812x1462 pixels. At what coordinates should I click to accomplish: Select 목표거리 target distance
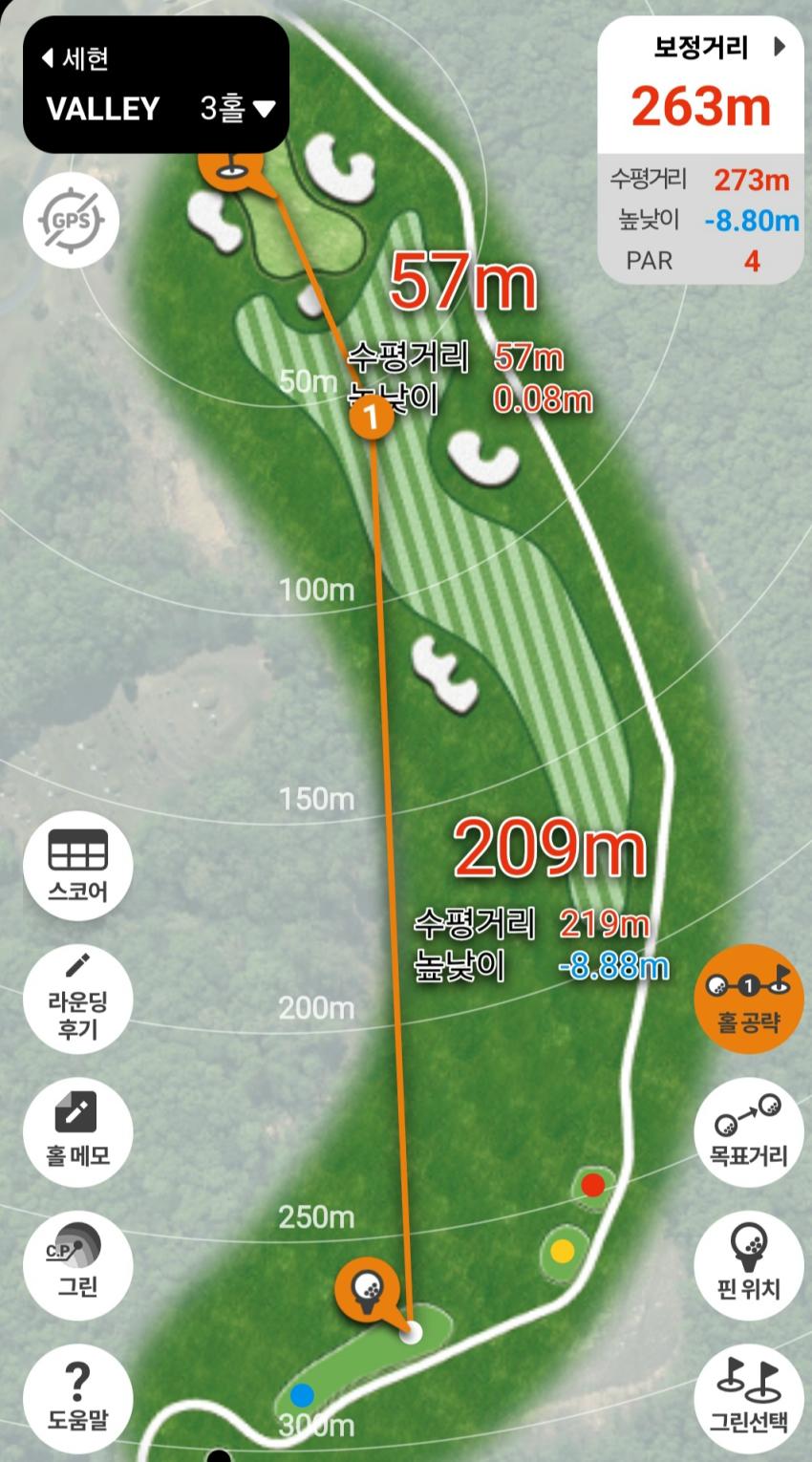coord(749,1131)
